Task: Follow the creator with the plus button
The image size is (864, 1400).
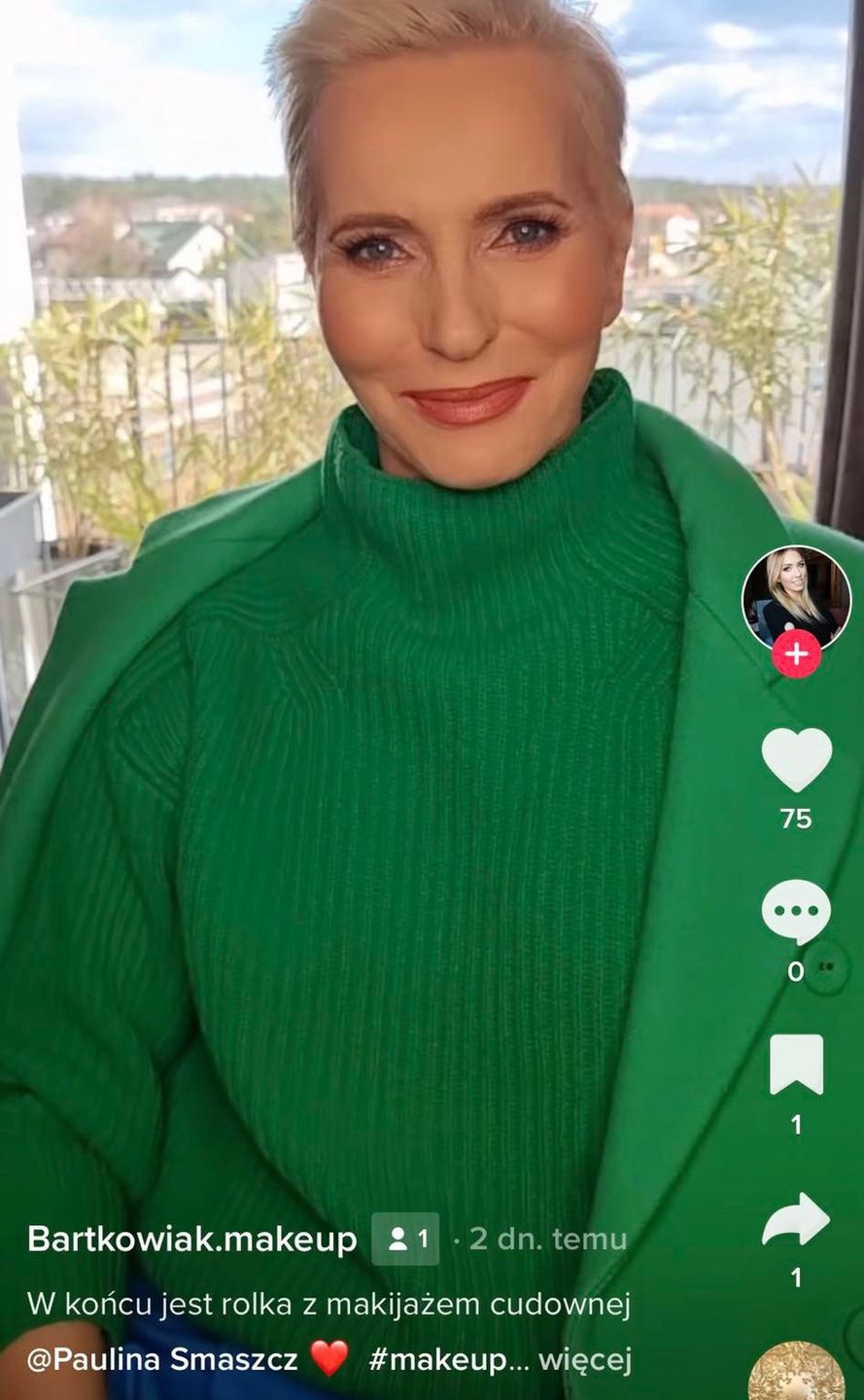Action: [796, 653]
